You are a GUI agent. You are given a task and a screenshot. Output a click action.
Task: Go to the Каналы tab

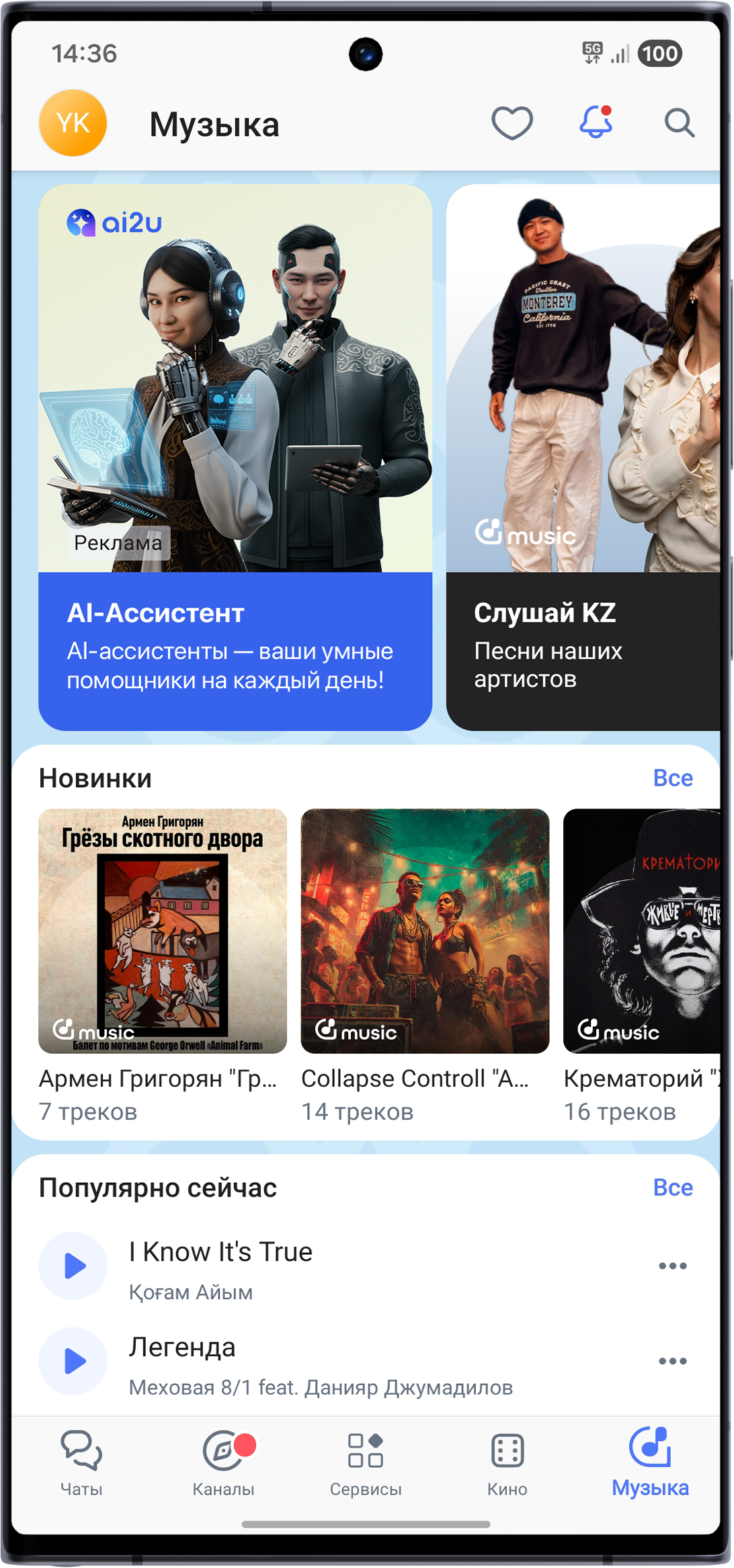click(224, 1463)
